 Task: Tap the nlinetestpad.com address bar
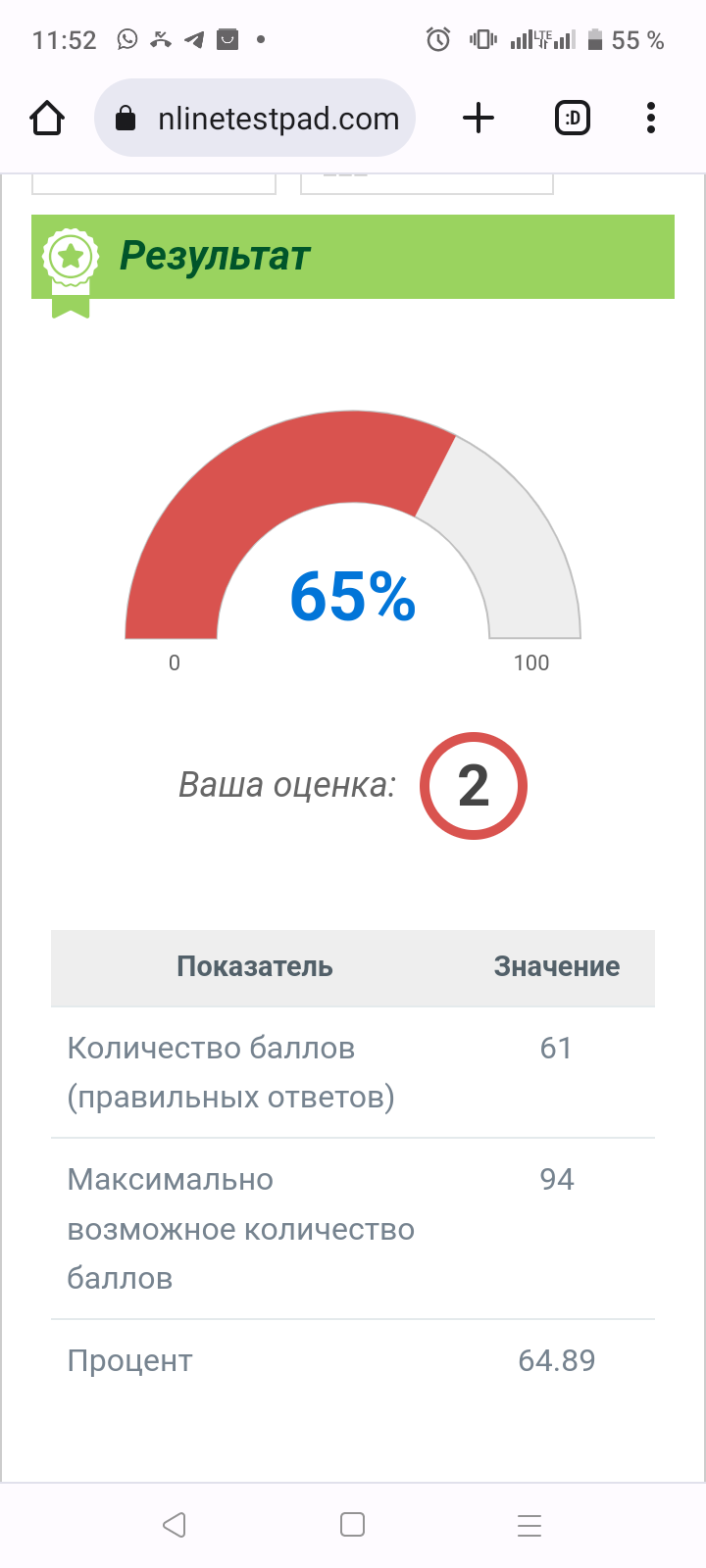click(255, 119)
